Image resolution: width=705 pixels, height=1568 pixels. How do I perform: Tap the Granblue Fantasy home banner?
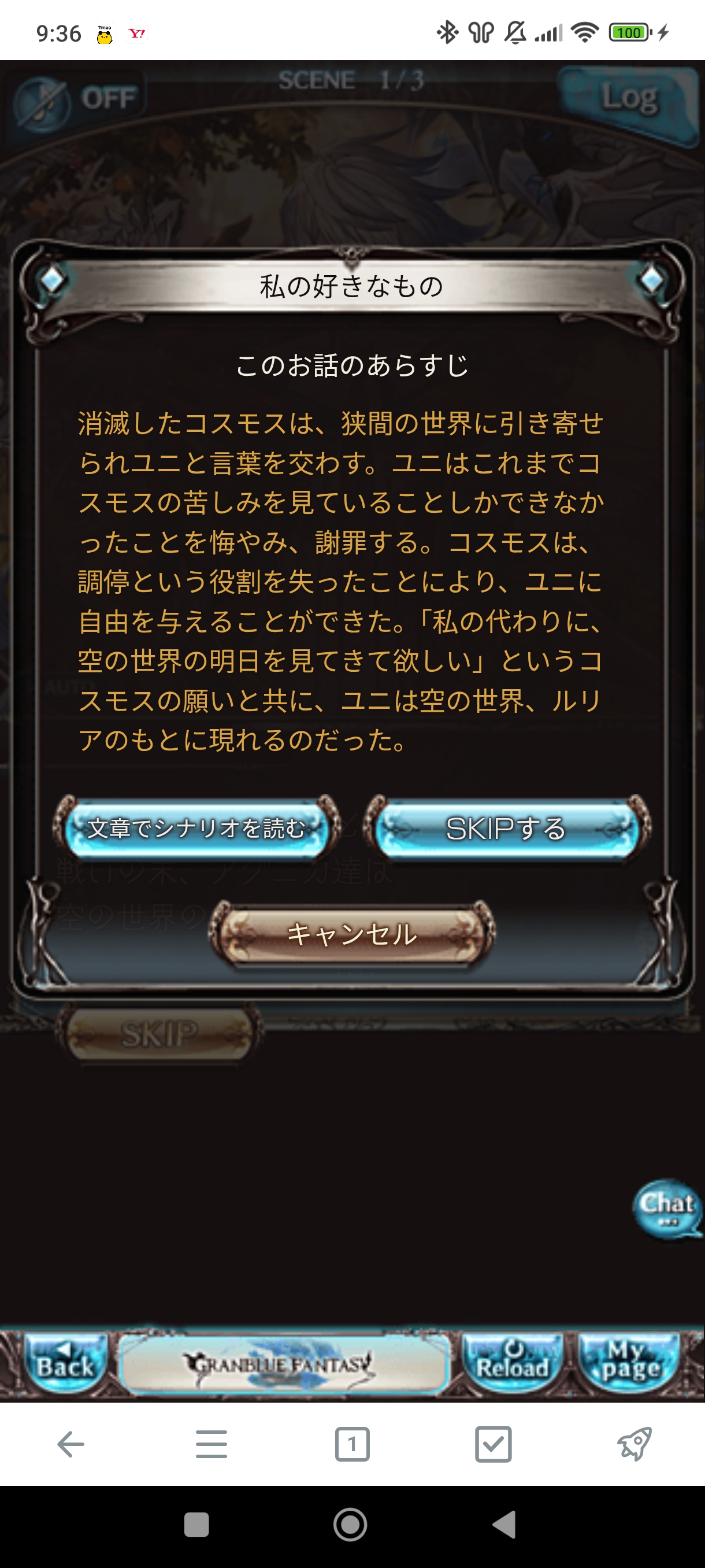click(284, 1363)
